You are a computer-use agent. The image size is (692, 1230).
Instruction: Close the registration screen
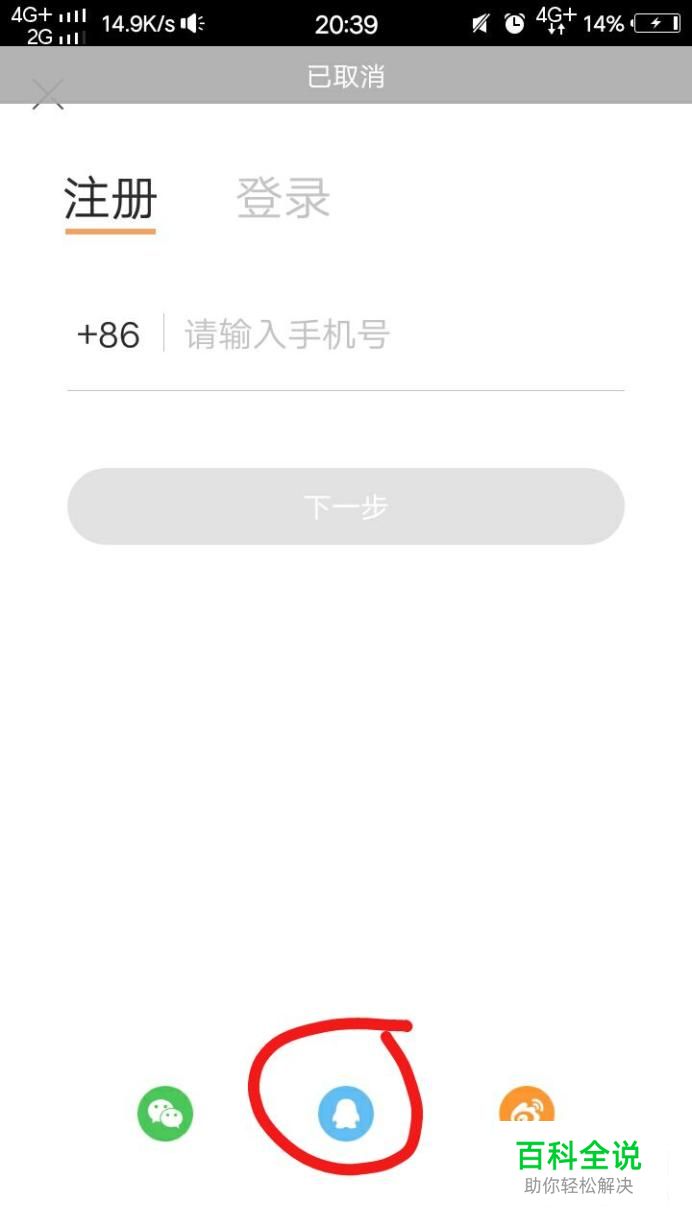pyautogui.click(x=47, y=95)
